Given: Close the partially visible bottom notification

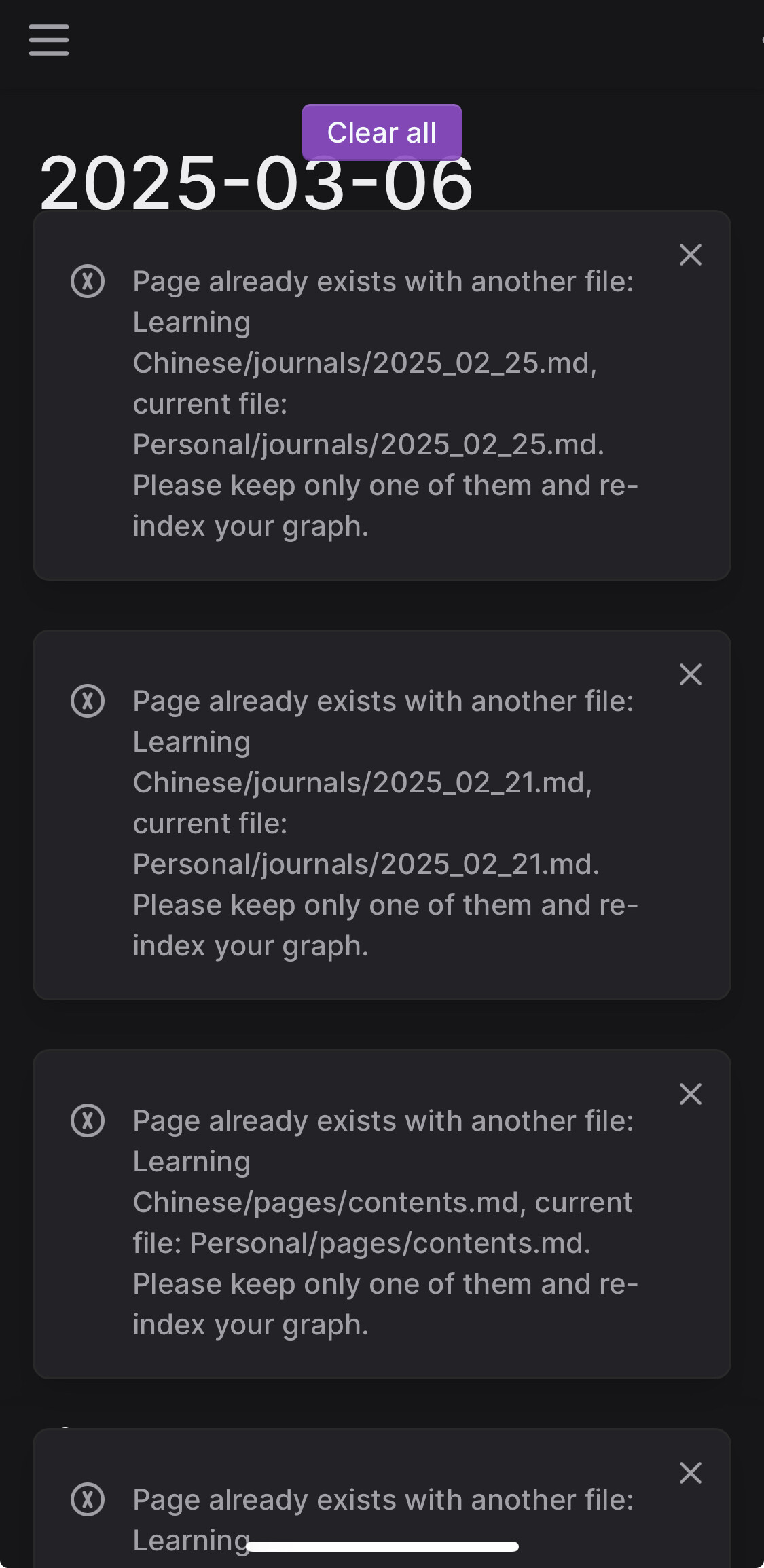Looking at the screenshot, I should (690, 1473).
